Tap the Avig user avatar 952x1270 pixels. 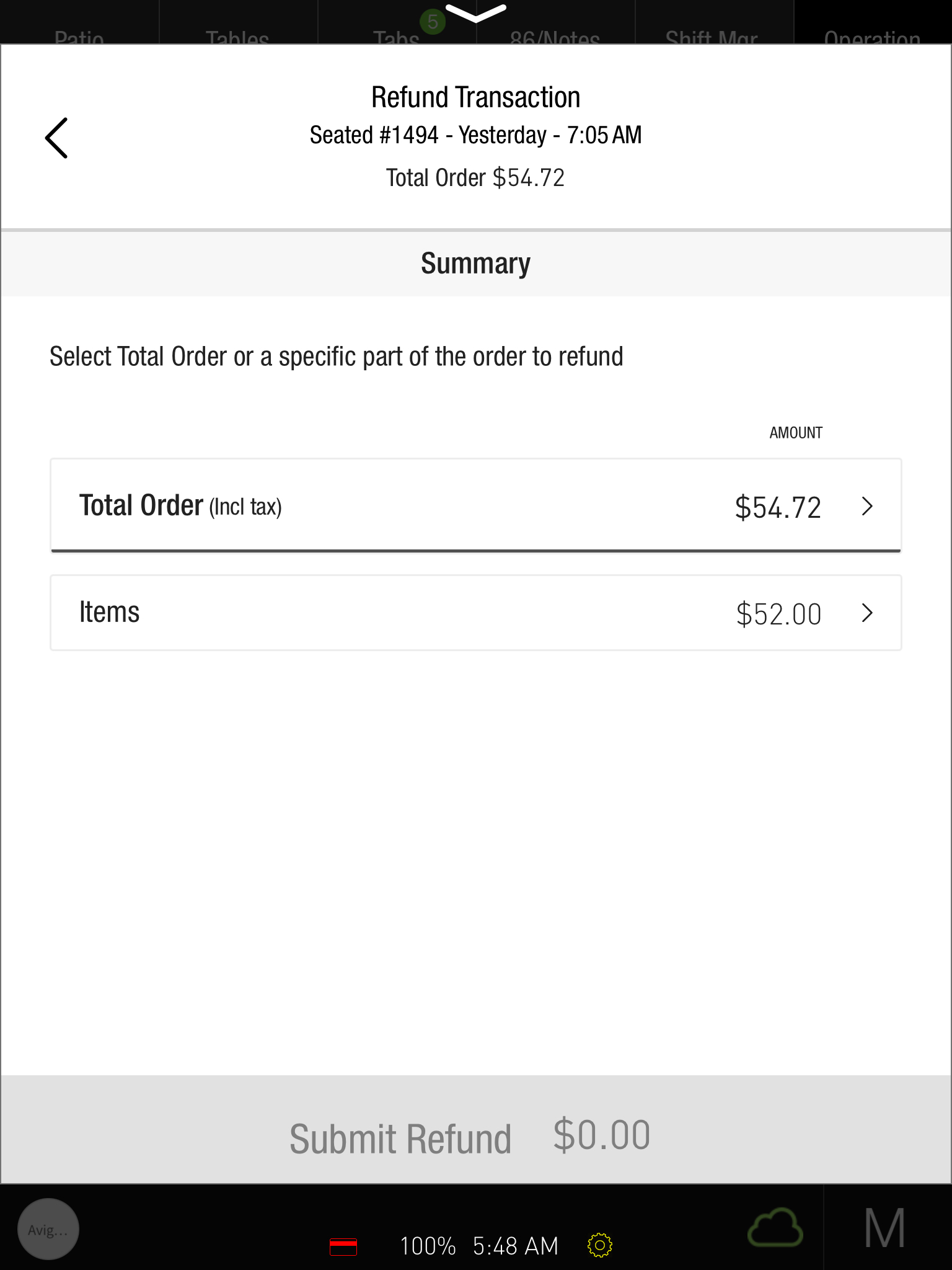[48, 1229]
